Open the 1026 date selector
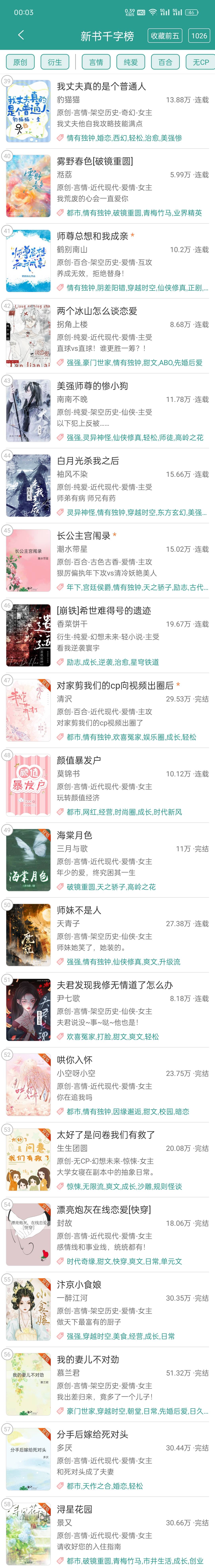The height and width of the screenshot is (1568, 215). point(199,36)
